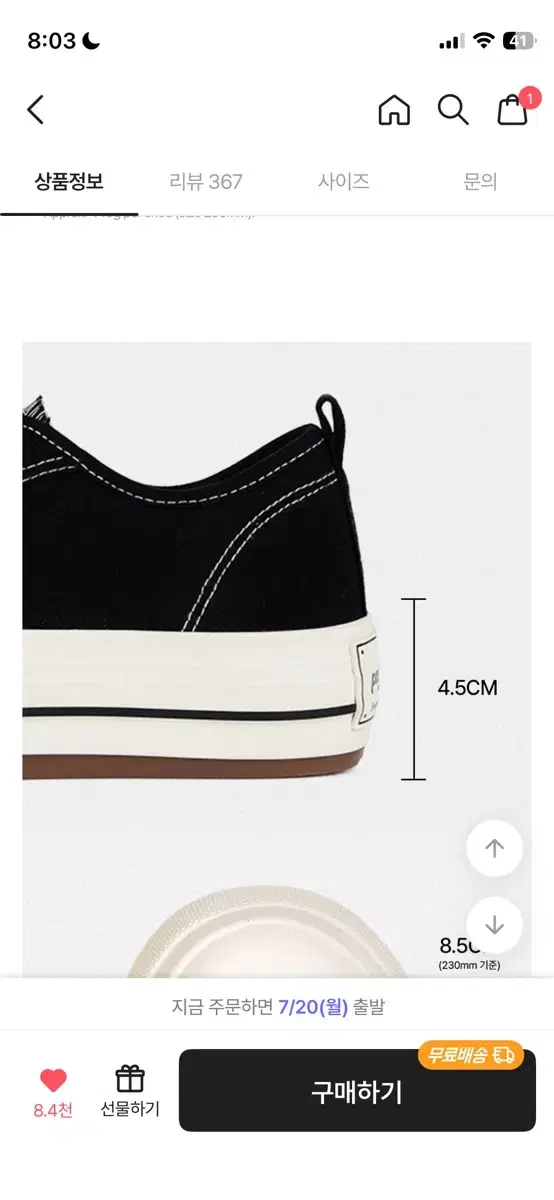Switch to the 리뷰 367 tab

(x=206, y=182)
